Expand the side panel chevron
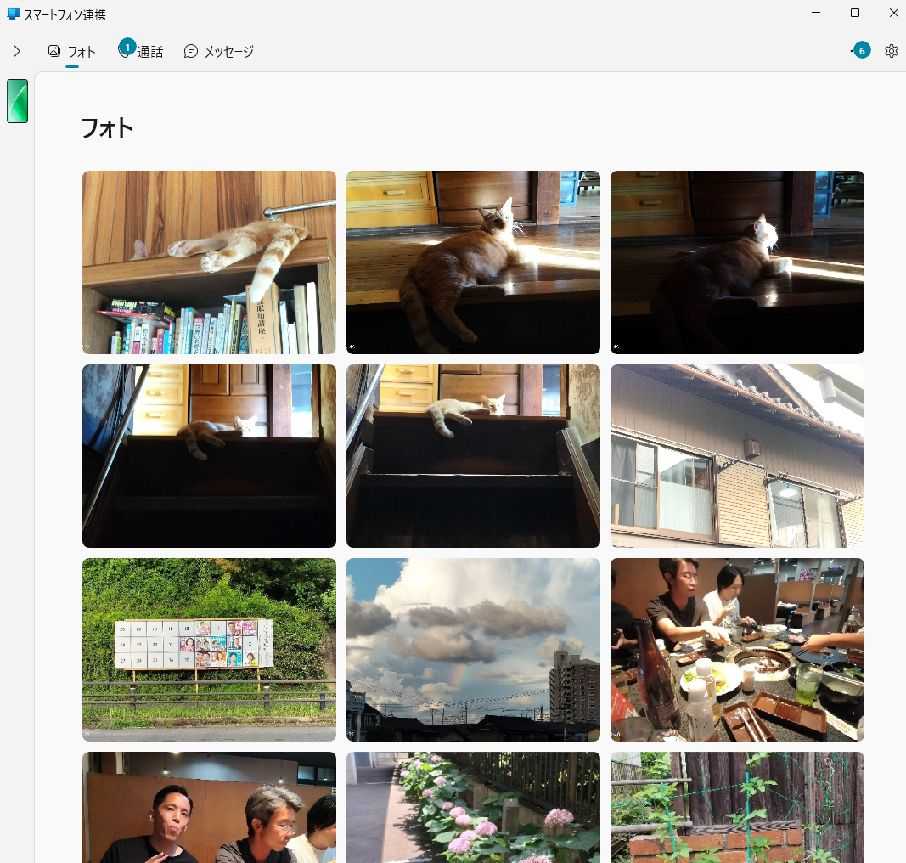The image size is (906, 863). [17, 51]
